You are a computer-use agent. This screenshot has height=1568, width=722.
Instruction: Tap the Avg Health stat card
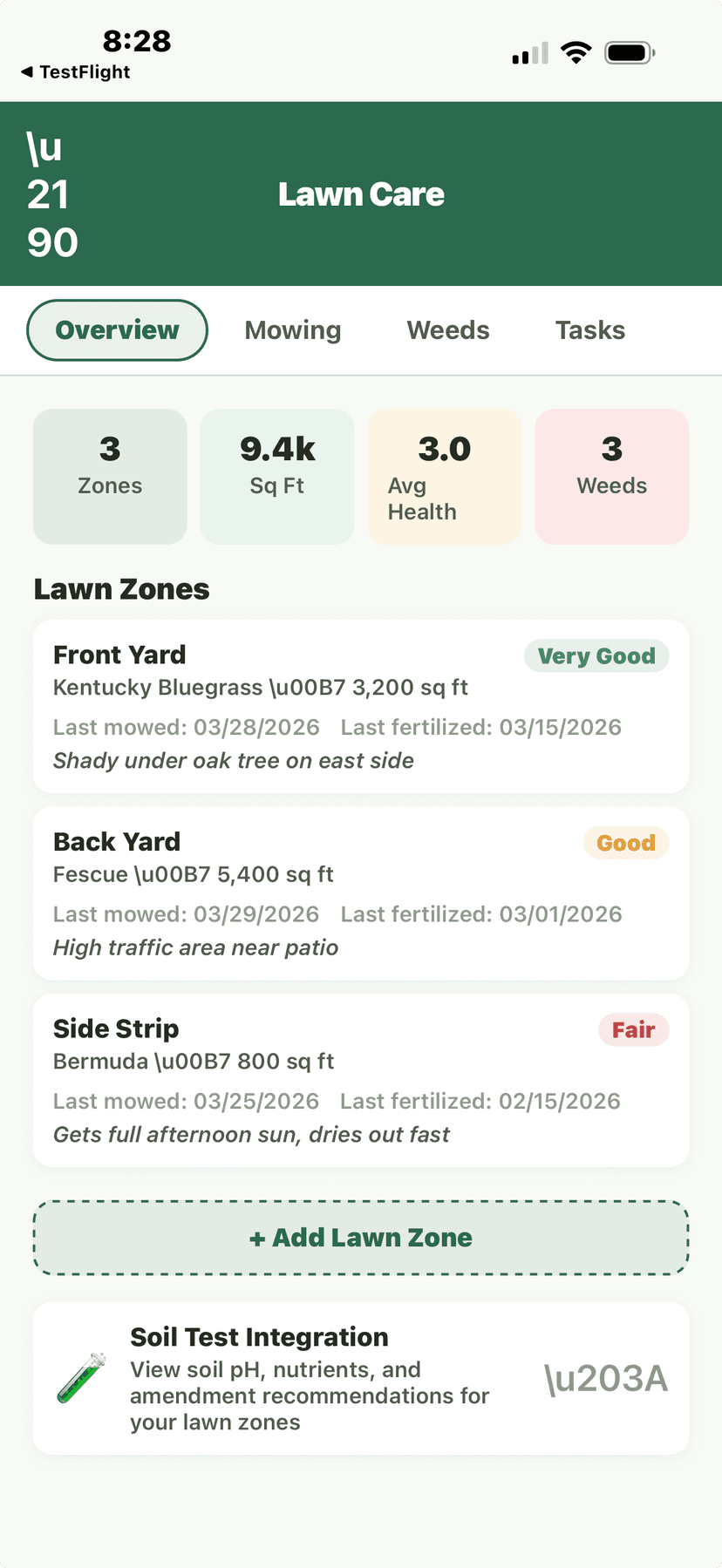tap(444, 476)
